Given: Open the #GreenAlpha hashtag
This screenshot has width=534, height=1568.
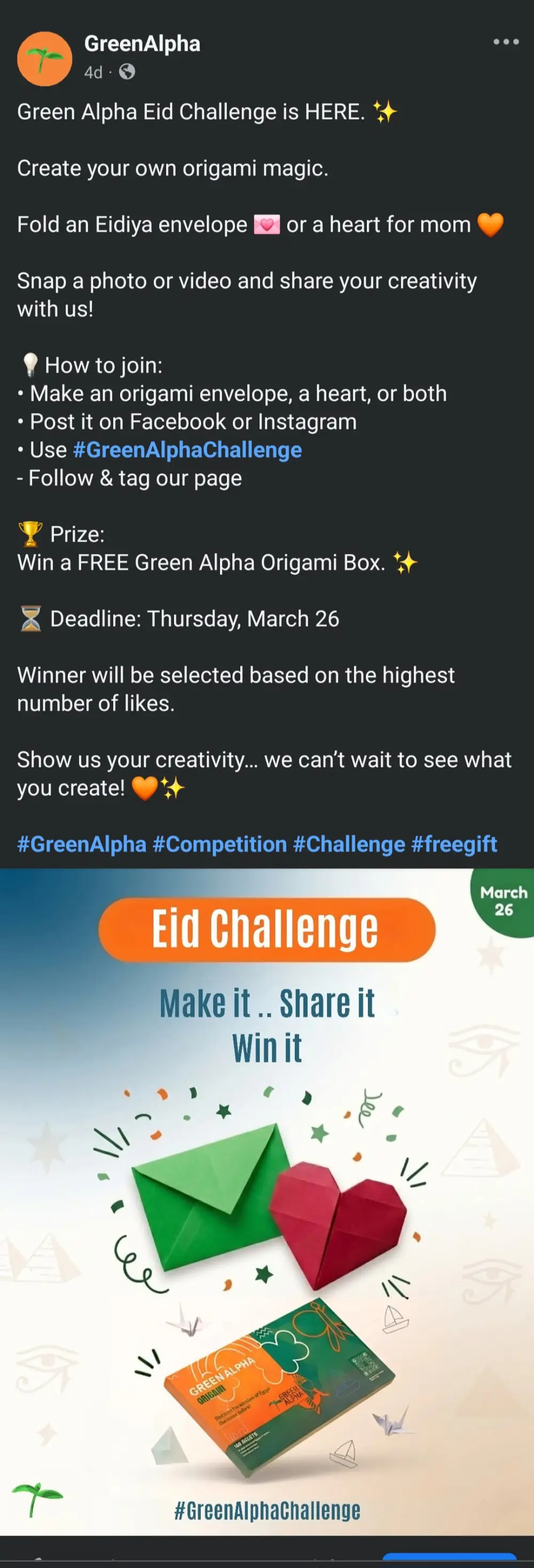Looking at the screenshot, I should tap(82, 844).
